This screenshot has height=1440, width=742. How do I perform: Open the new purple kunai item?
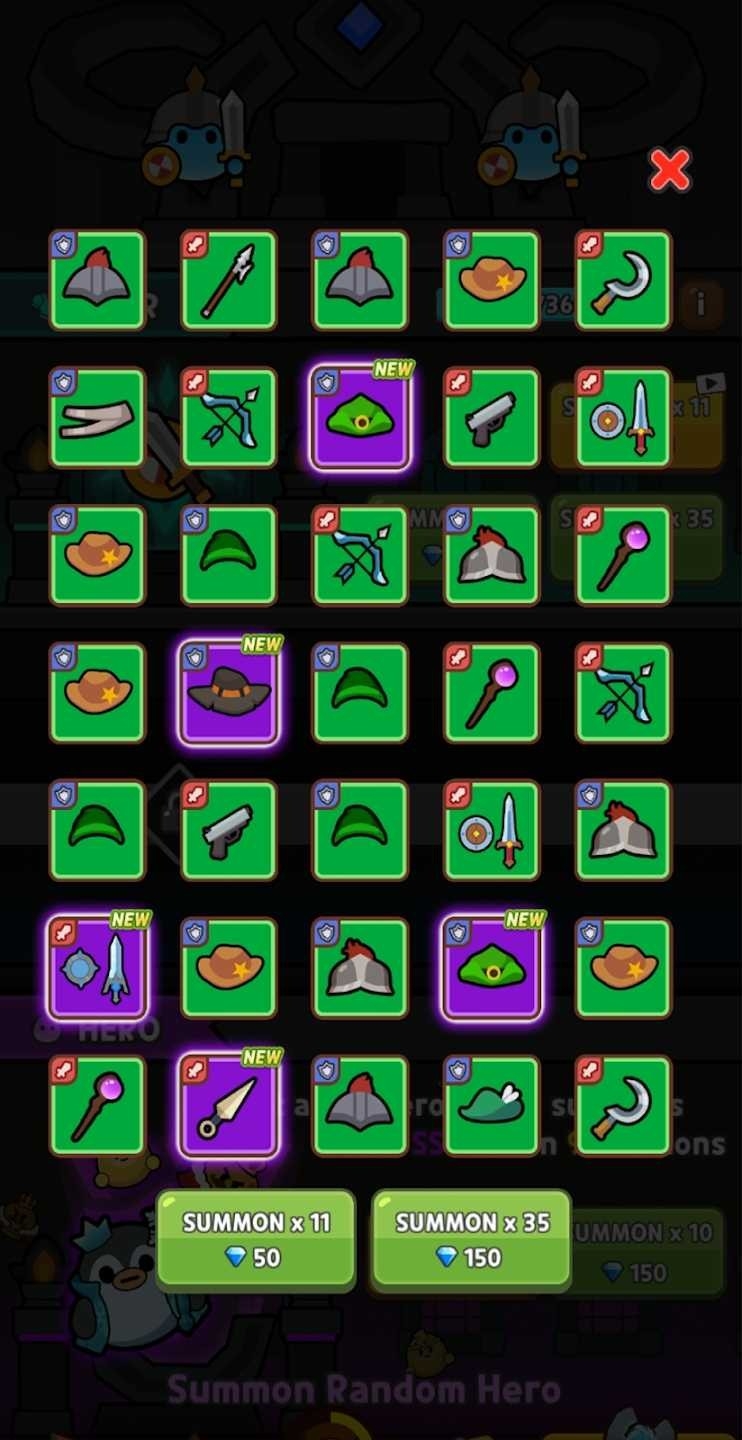point(229,1107)
